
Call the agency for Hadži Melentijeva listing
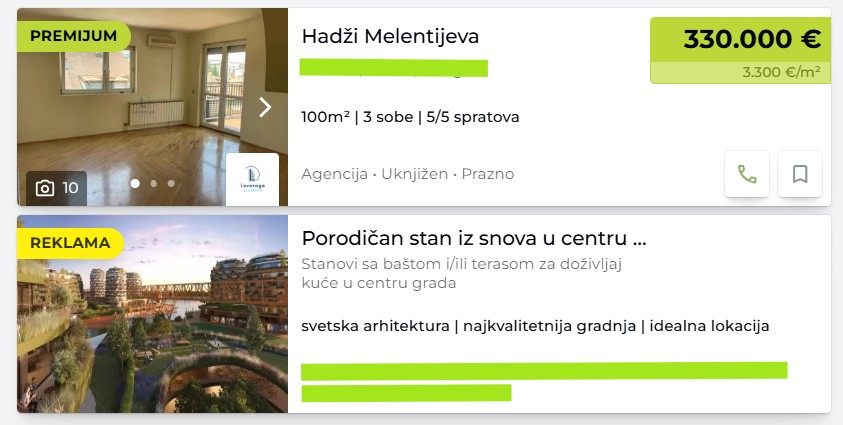tap(747, 174)
